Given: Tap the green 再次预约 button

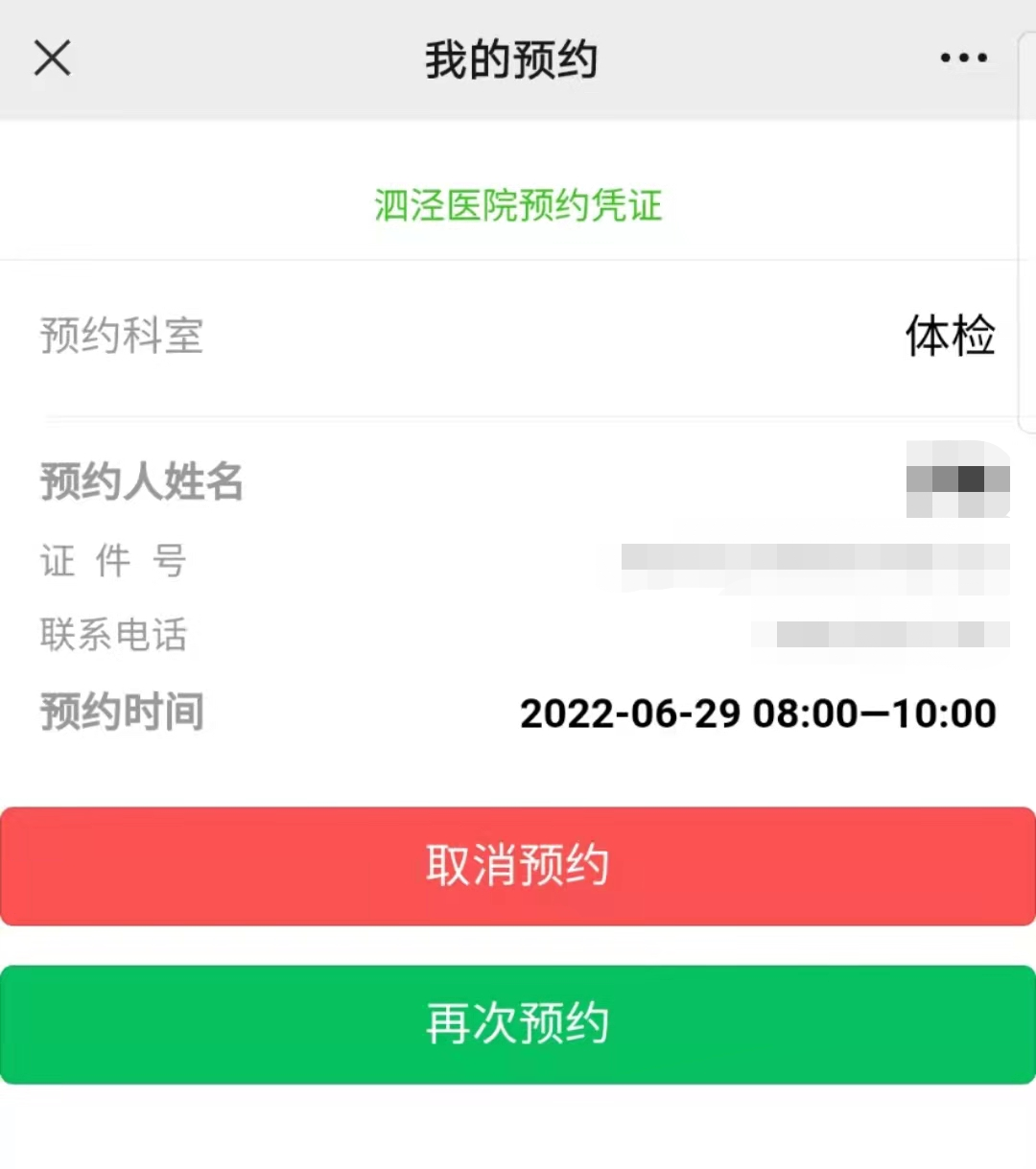Looking at the screenshot, I should [x=518, y=1024].
